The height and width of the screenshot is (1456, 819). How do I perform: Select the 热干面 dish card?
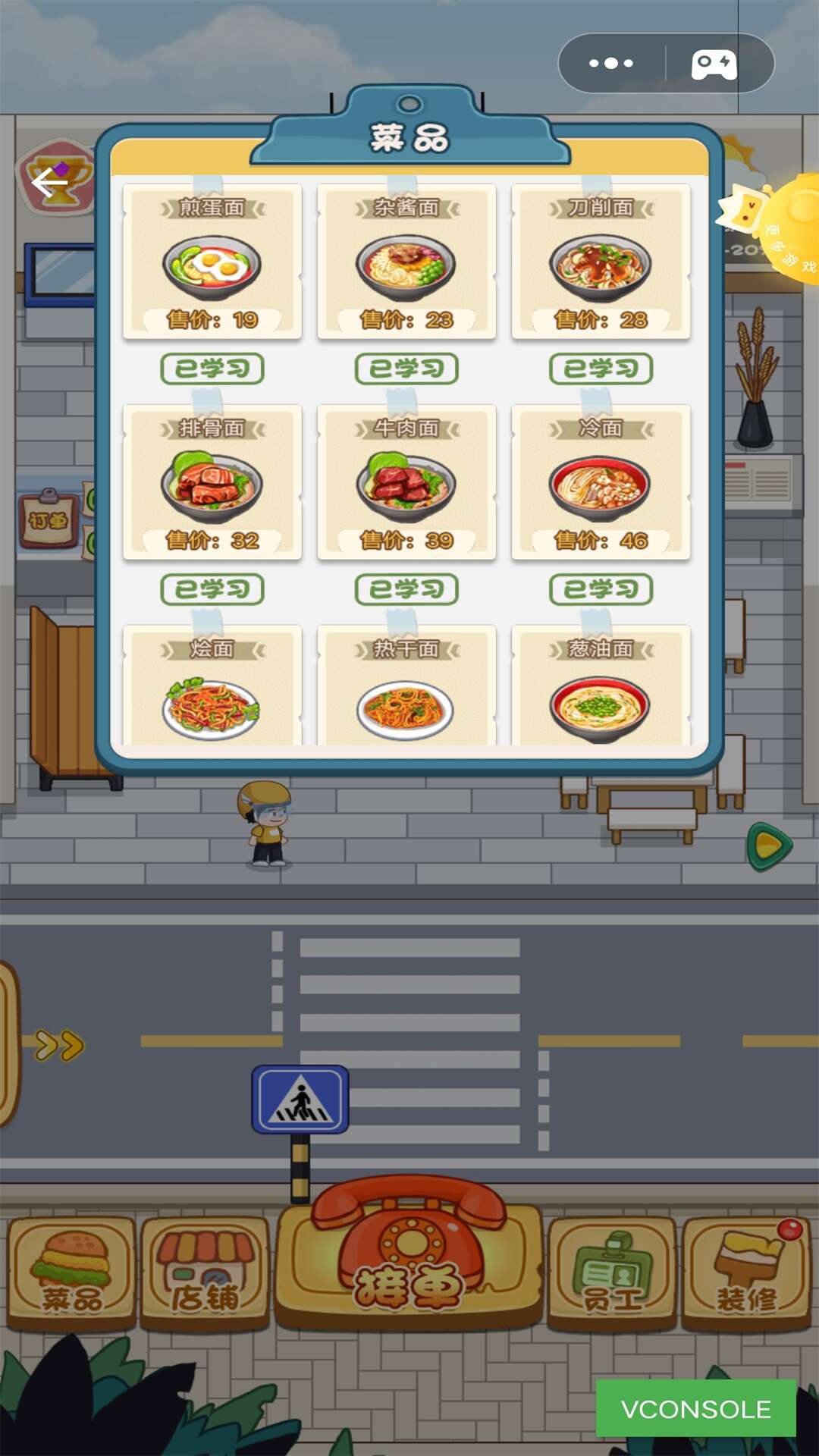(406, 686)
